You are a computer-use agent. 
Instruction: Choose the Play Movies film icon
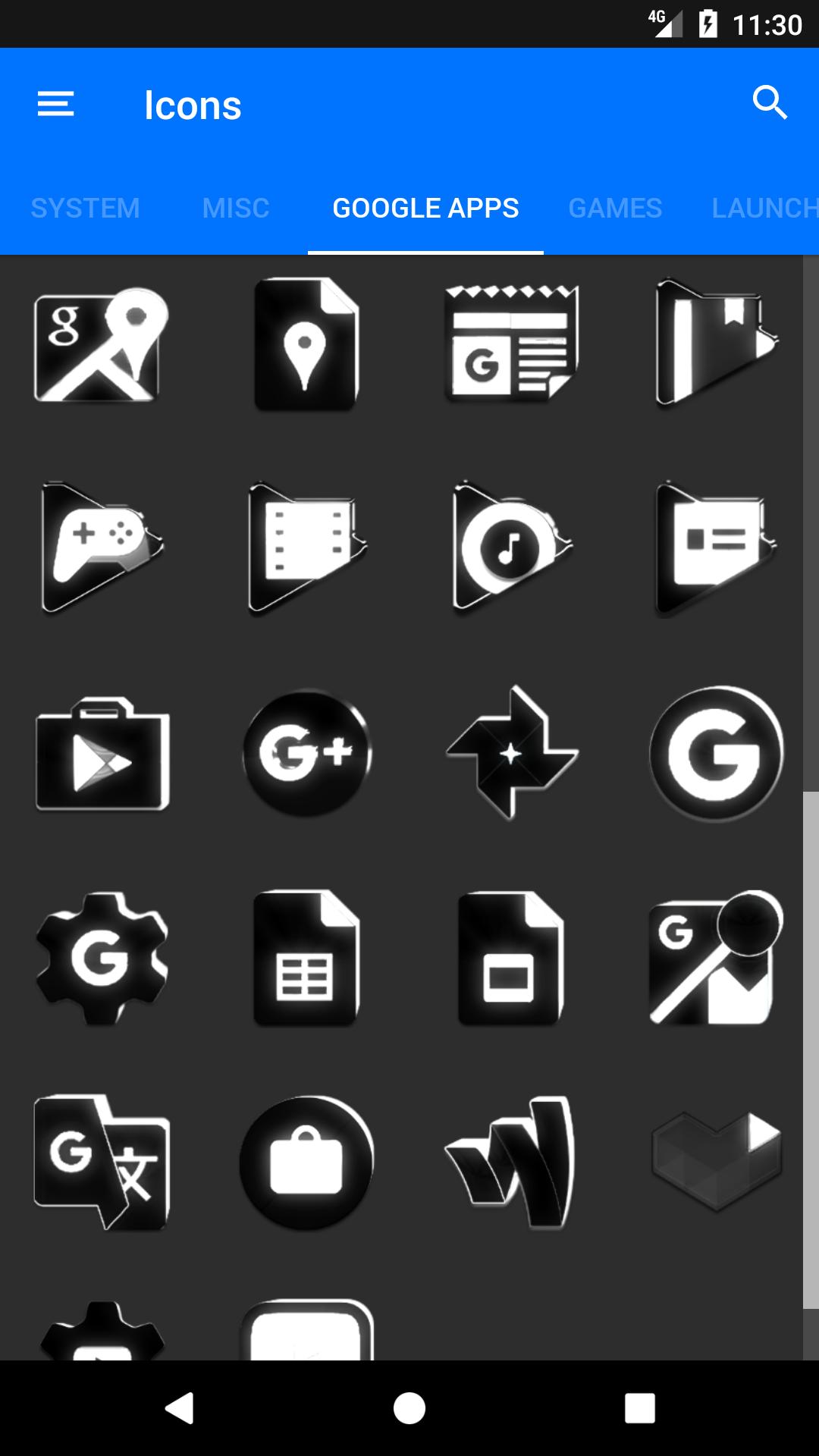pos(306,548)
